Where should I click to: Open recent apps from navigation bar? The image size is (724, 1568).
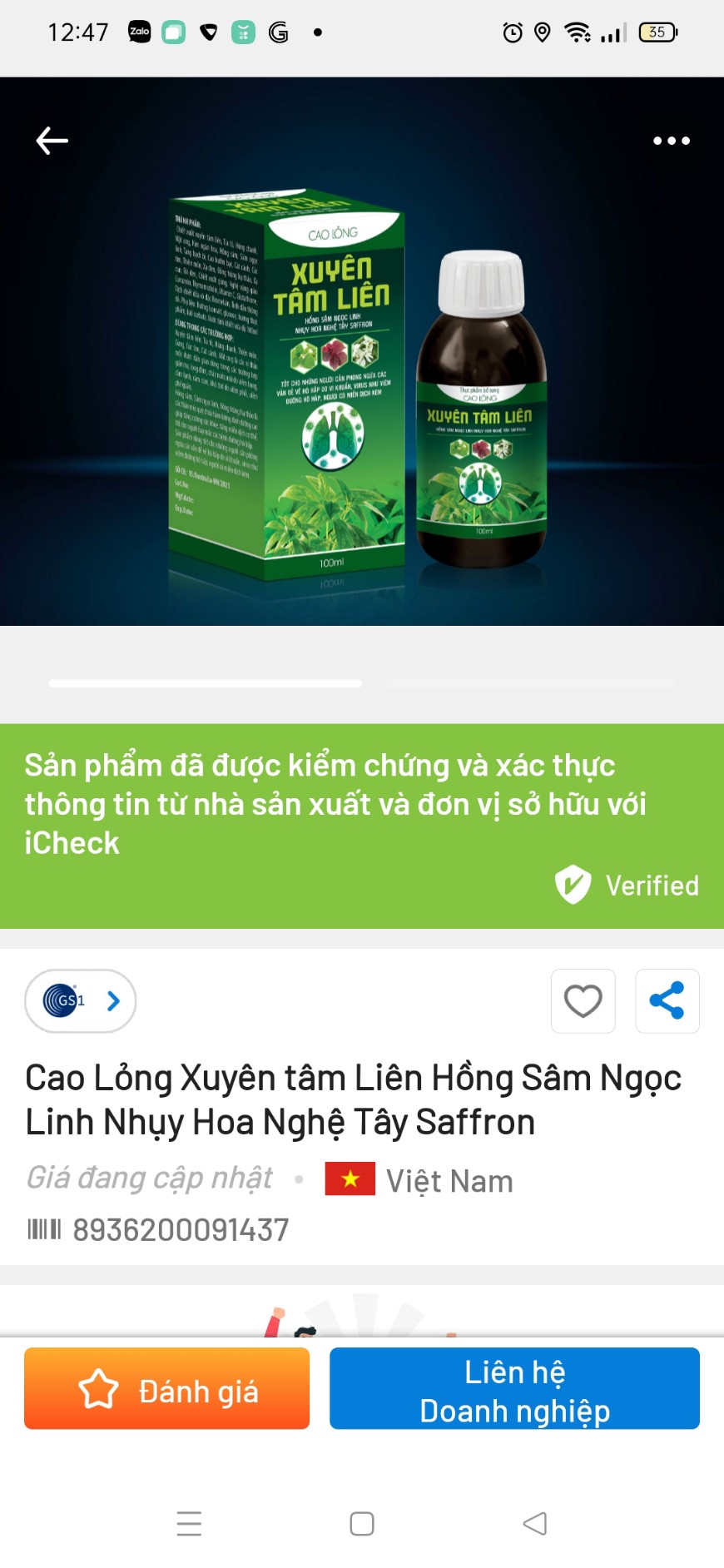coord(190,1523)
